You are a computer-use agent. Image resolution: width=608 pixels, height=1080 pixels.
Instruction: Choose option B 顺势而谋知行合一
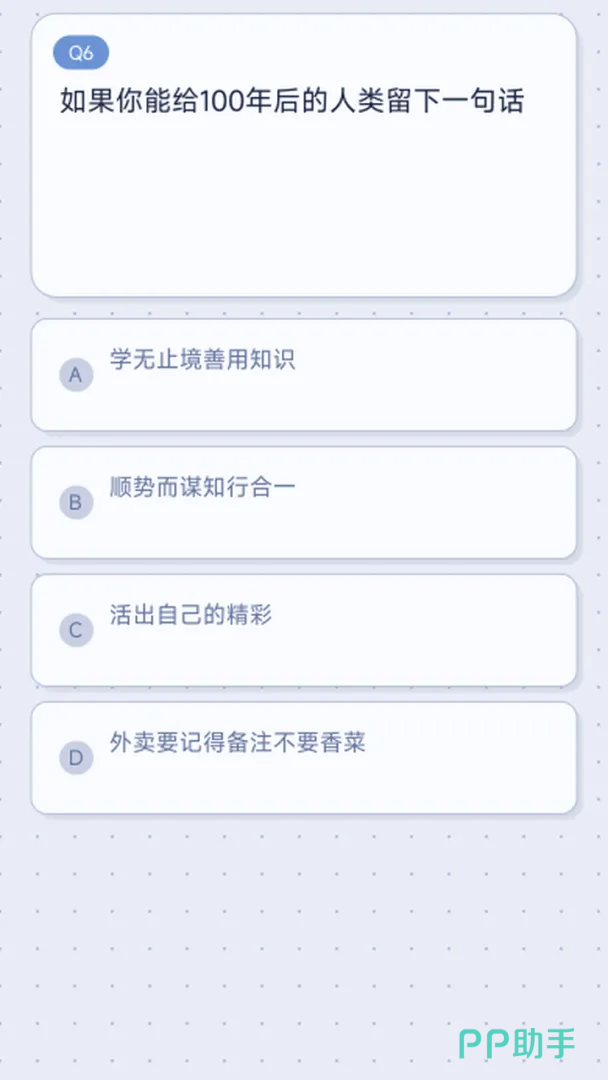click(303, 502)
